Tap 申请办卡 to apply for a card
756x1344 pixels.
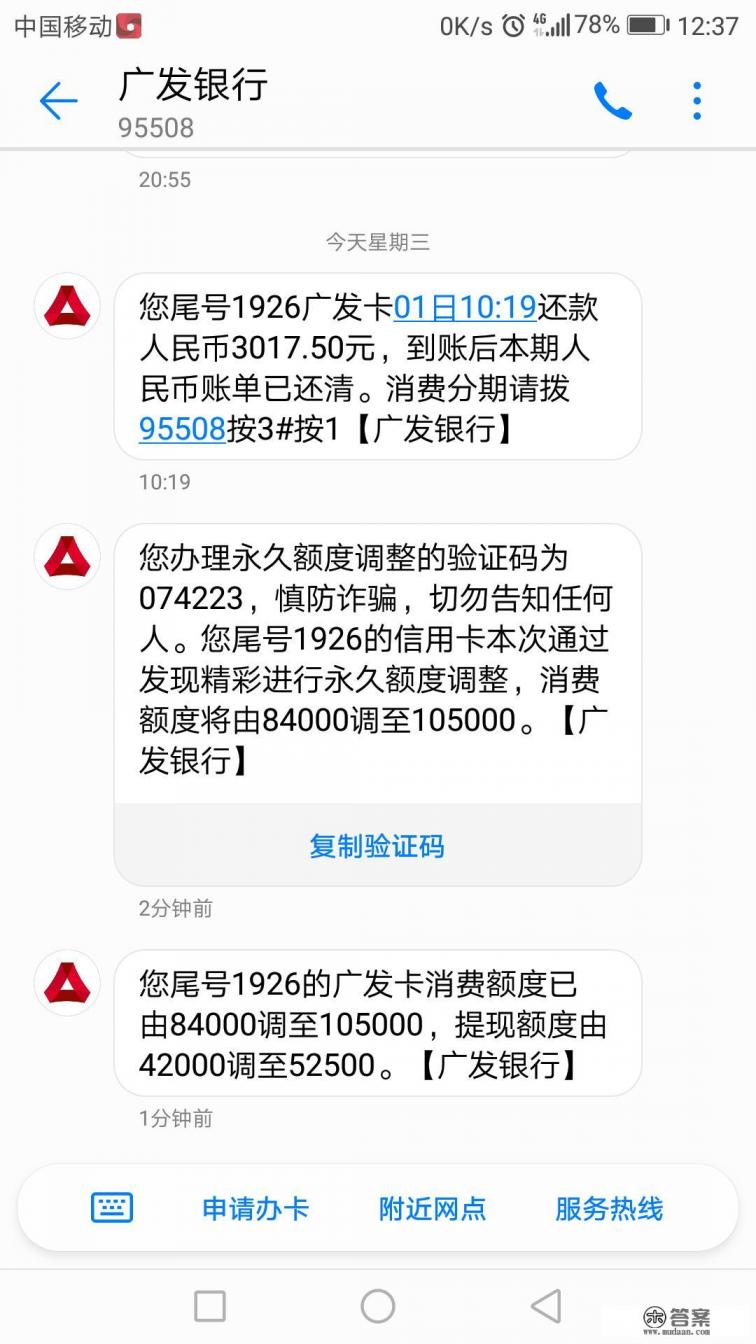click(256, 1208)
